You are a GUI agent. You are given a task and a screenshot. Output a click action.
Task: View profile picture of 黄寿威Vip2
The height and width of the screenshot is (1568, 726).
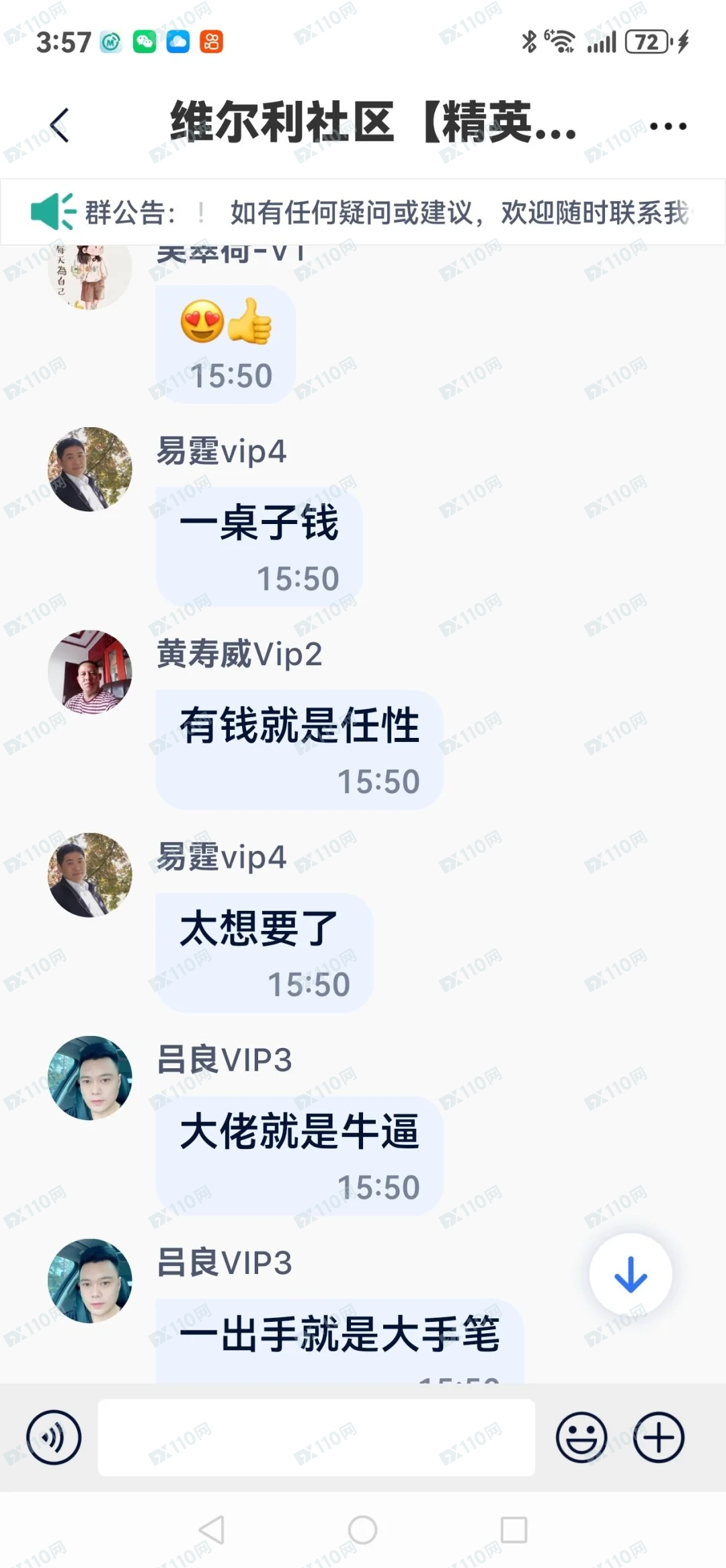click(90, 672)
